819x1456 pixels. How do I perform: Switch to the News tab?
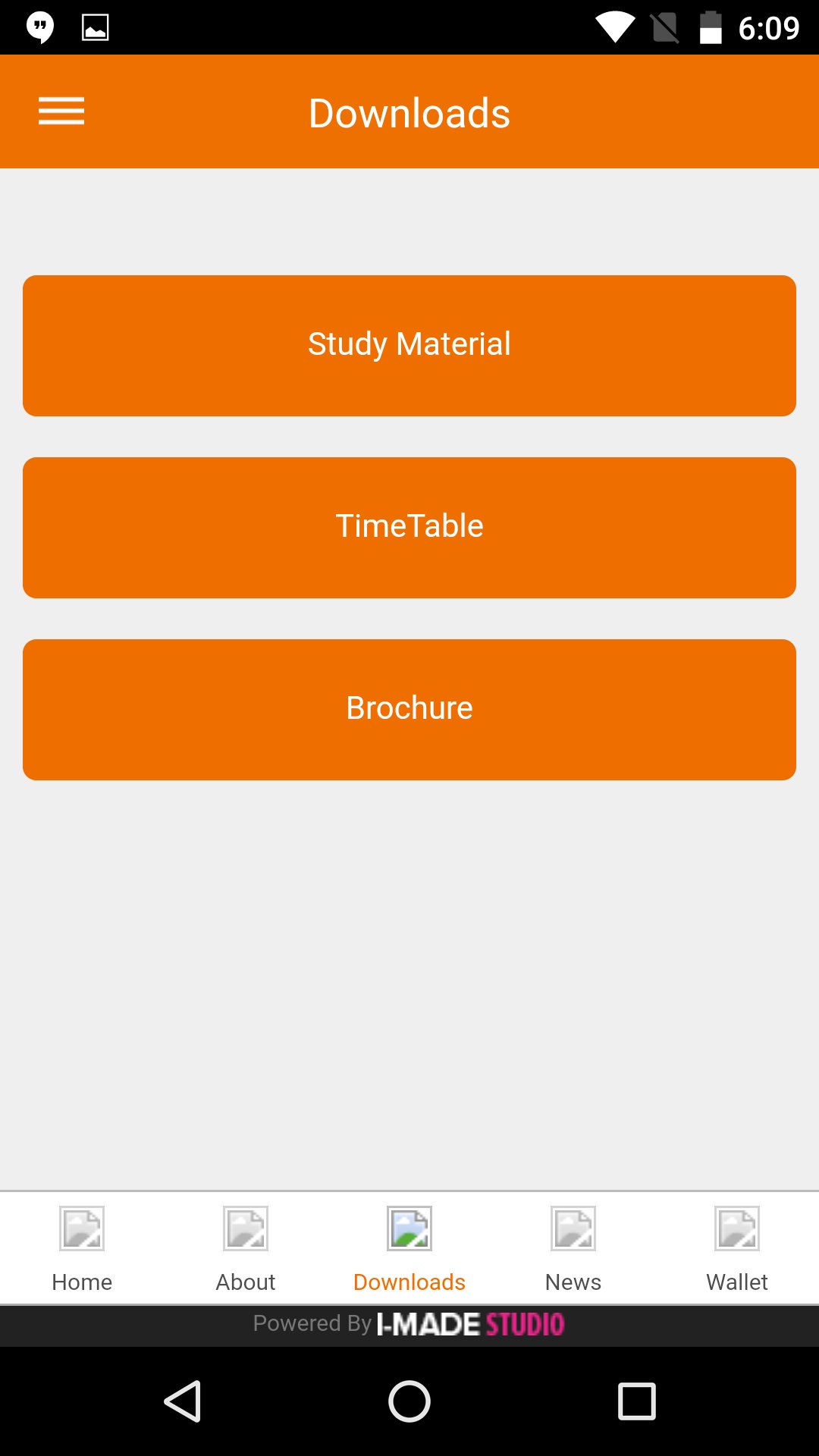(573, 1248)
